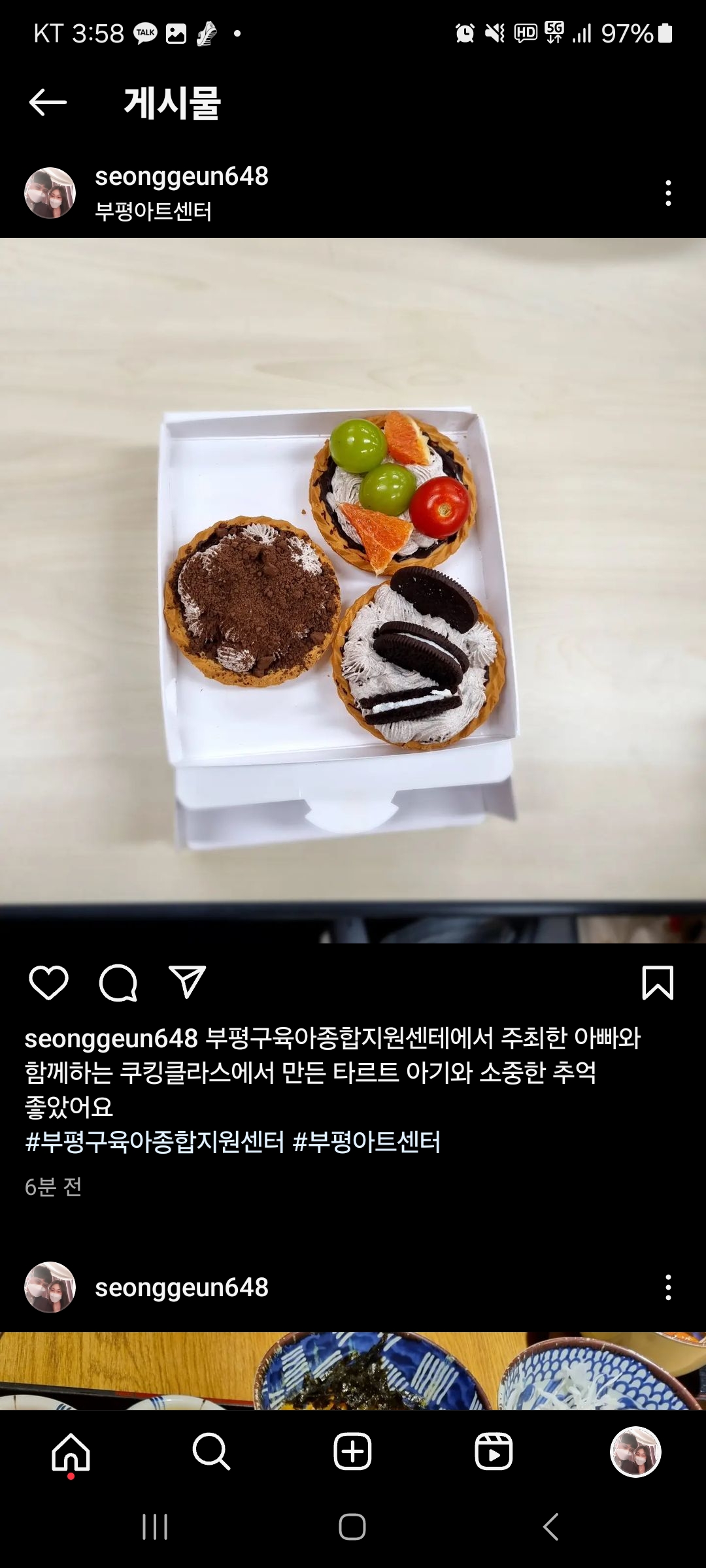Switch to the Reels tab
Screen dimensions: 706x1568
494,1452
